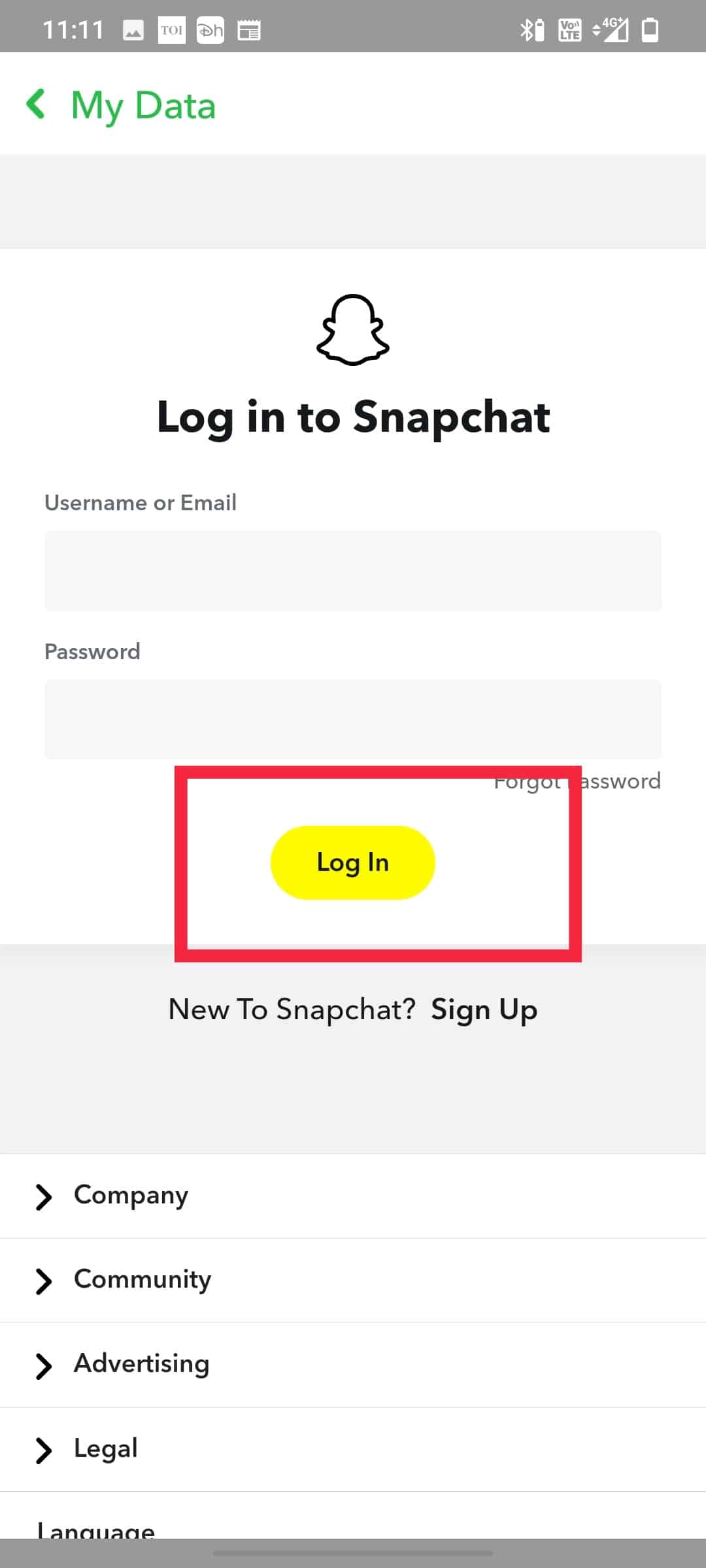This screenshot has height=1568, width=706.
Task: Open the Forgot Password link
Action: tap(577, 781)
